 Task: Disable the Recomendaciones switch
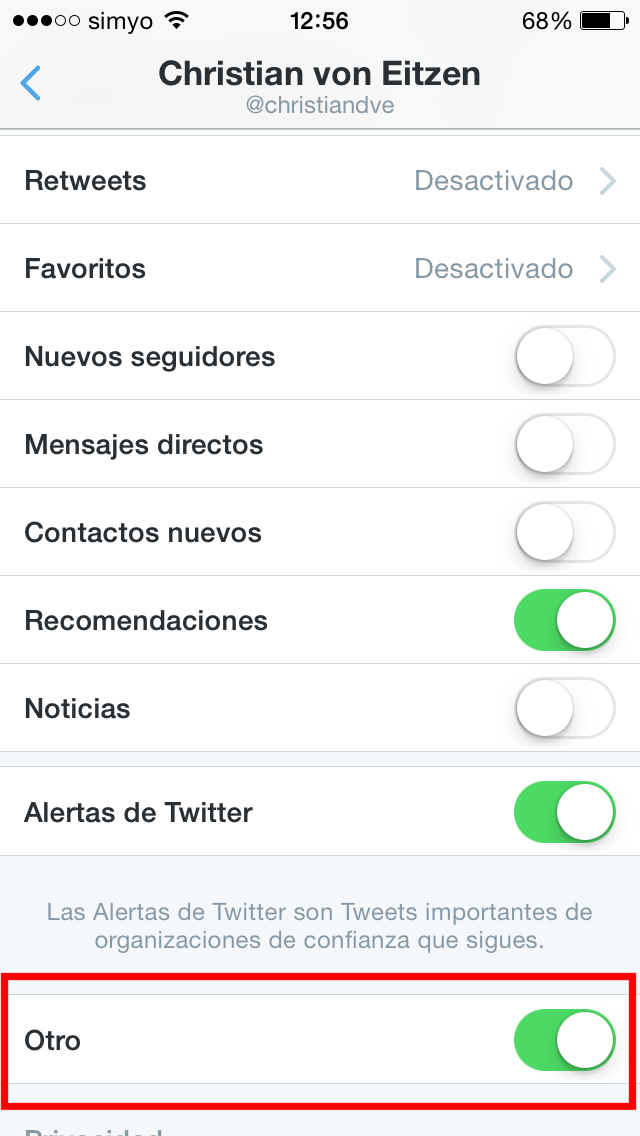tap(565, 620)
